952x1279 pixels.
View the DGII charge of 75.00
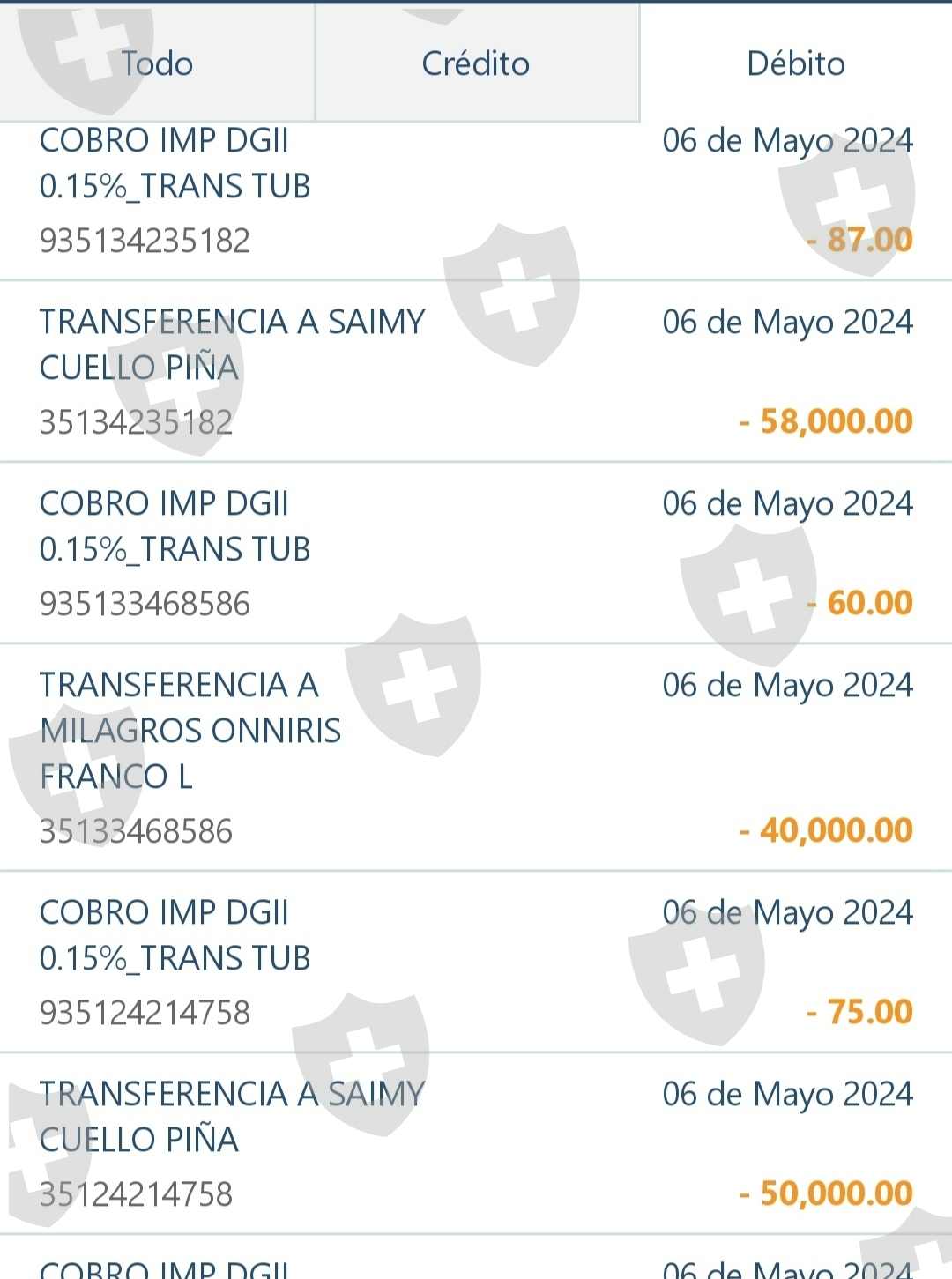[476, 962]
